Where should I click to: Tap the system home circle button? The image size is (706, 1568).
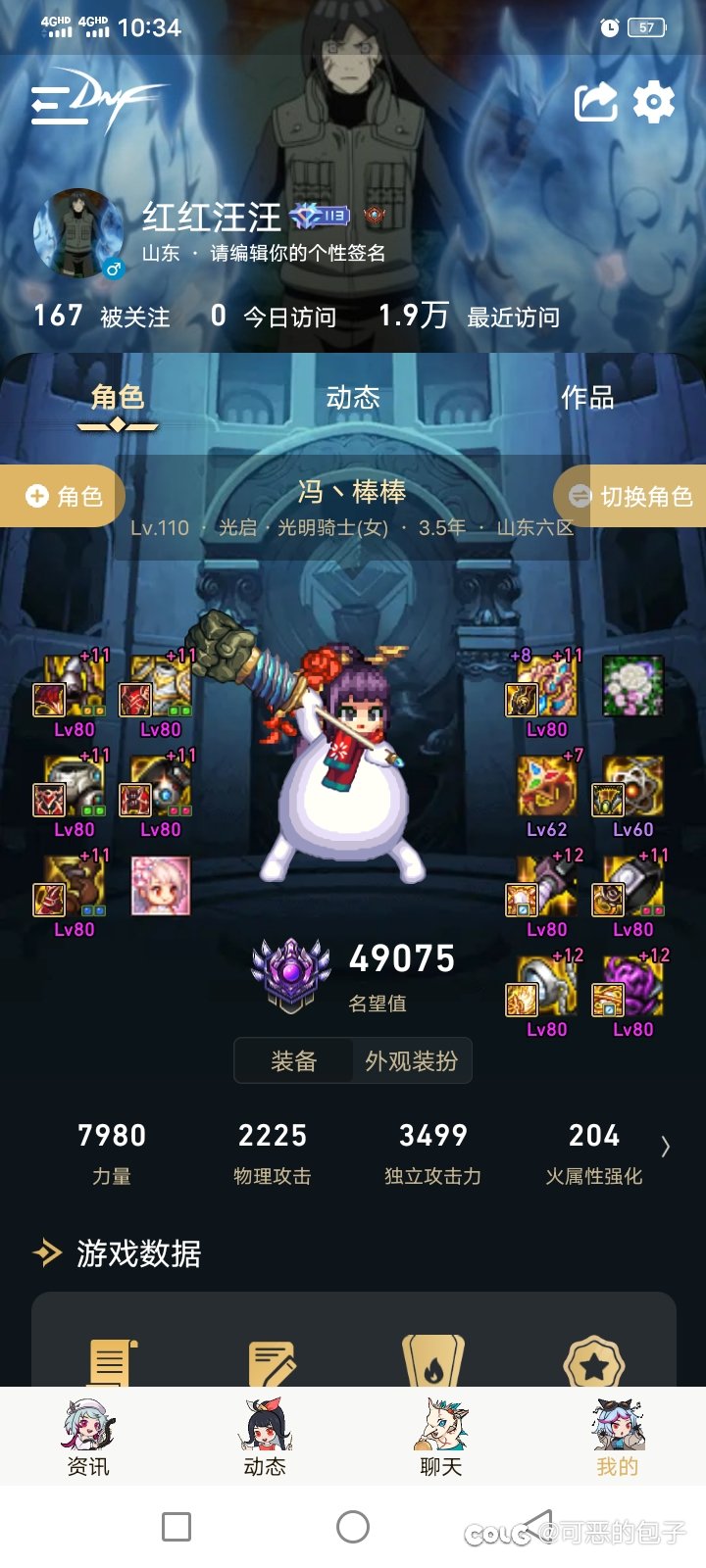pos(353,1526)
